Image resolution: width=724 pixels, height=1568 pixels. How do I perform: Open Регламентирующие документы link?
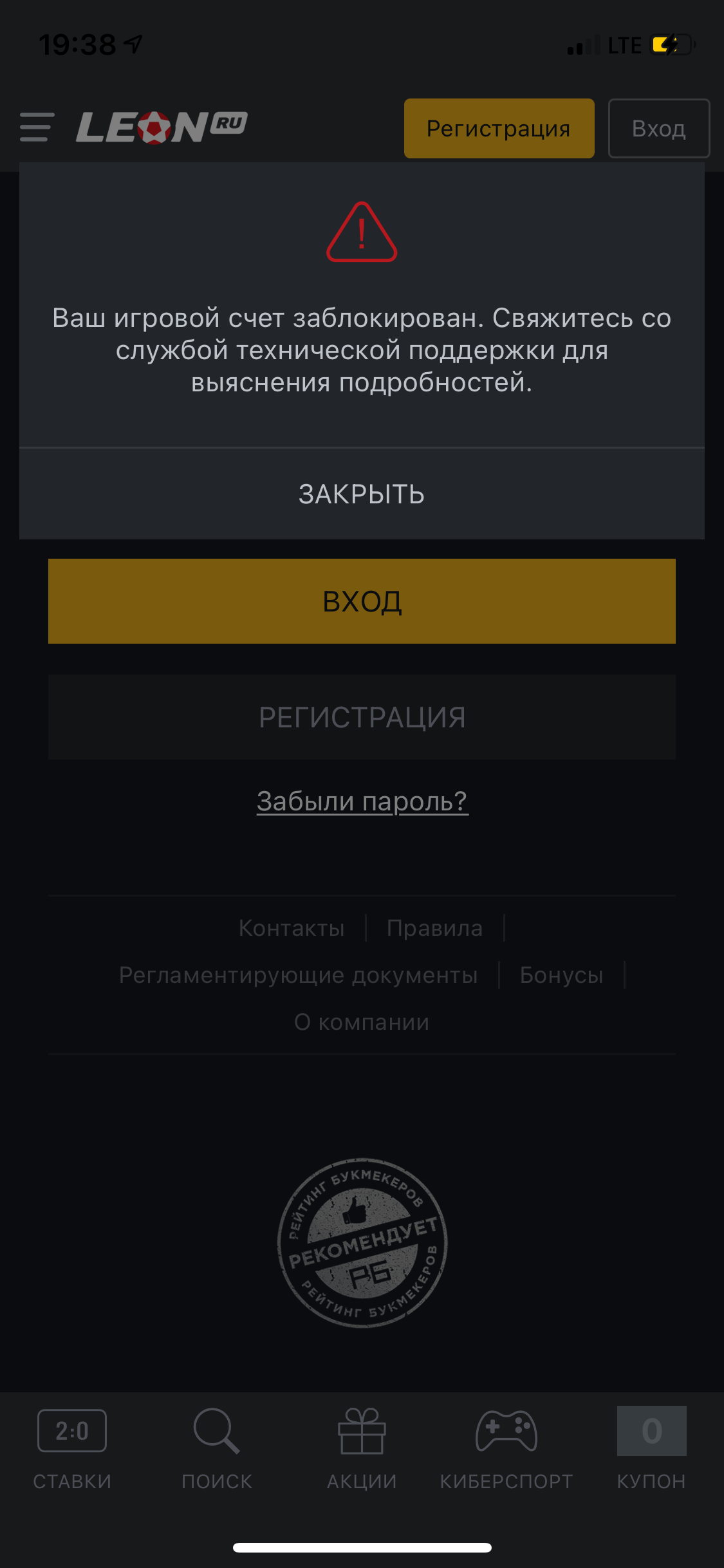click(299, 975)
